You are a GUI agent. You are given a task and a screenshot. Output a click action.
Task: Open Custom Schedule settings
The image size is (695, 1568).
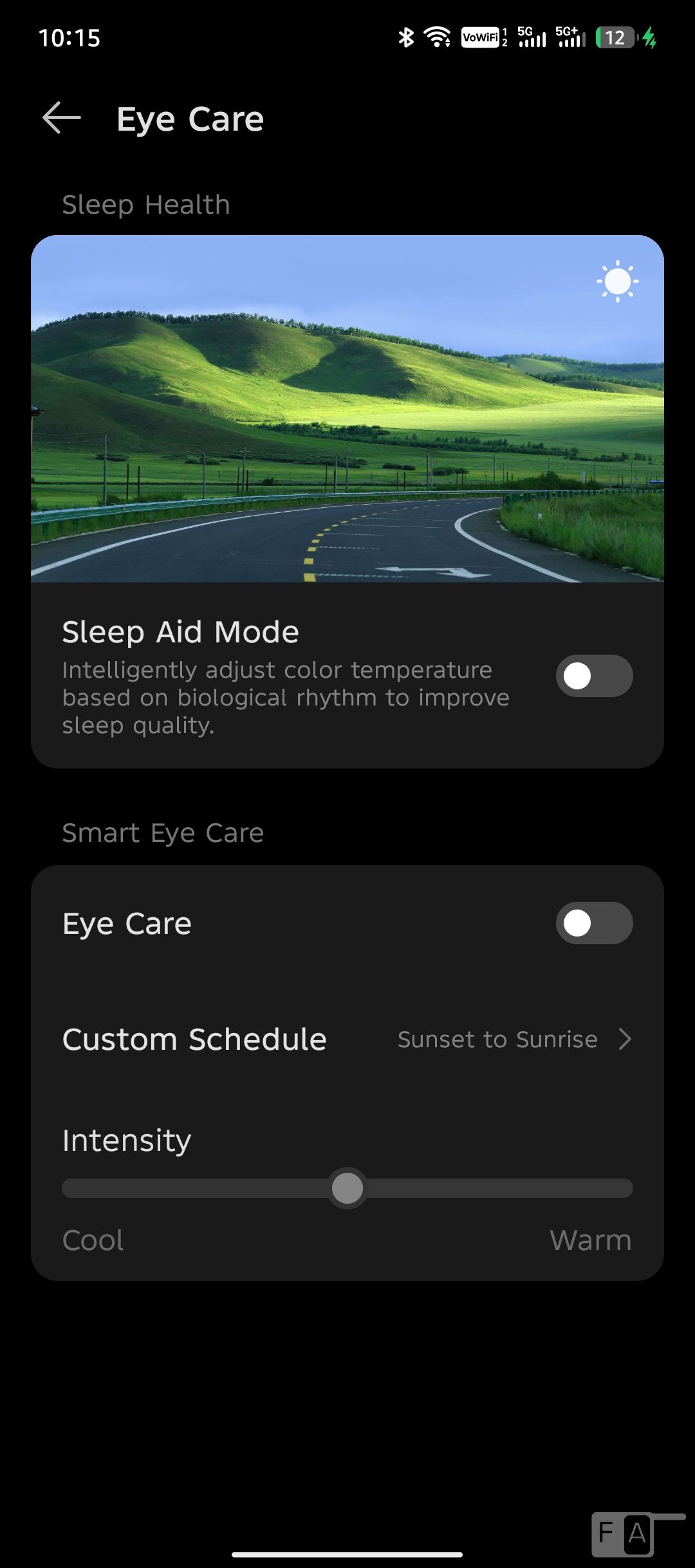click(347, 1039)
